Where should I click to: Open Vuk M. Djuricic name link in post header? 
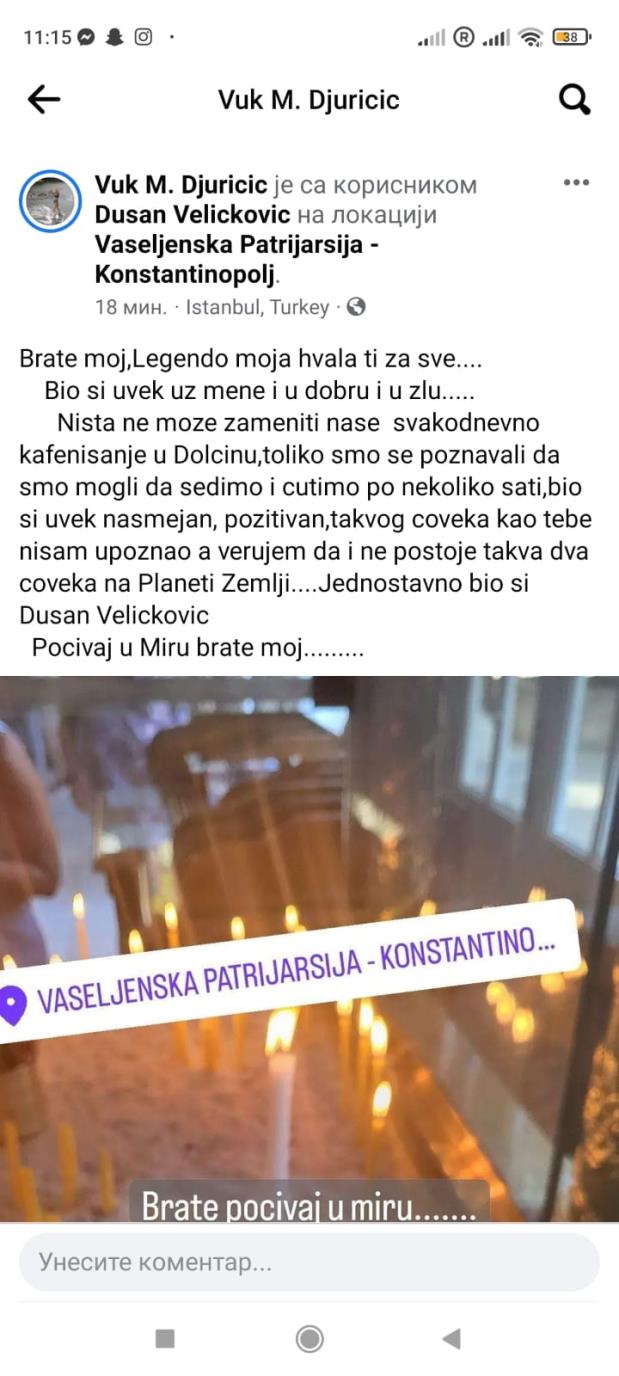(180, 185)
